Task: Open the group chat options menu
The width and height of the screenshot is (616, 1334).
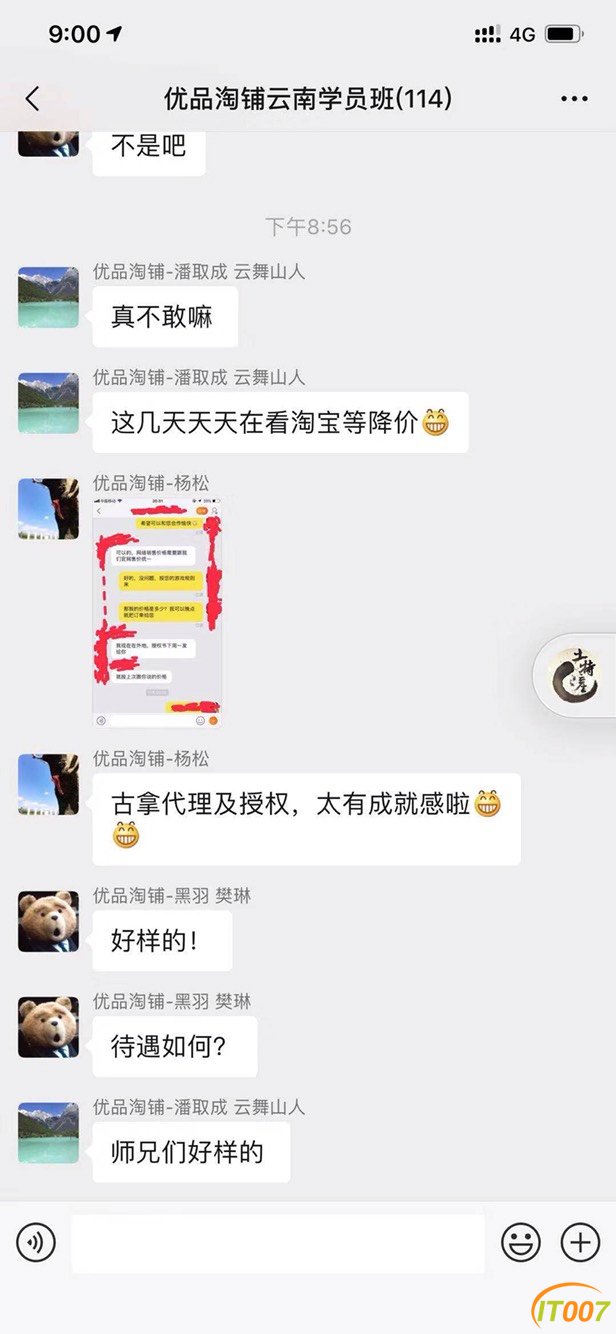Action: tap(574, 98)
